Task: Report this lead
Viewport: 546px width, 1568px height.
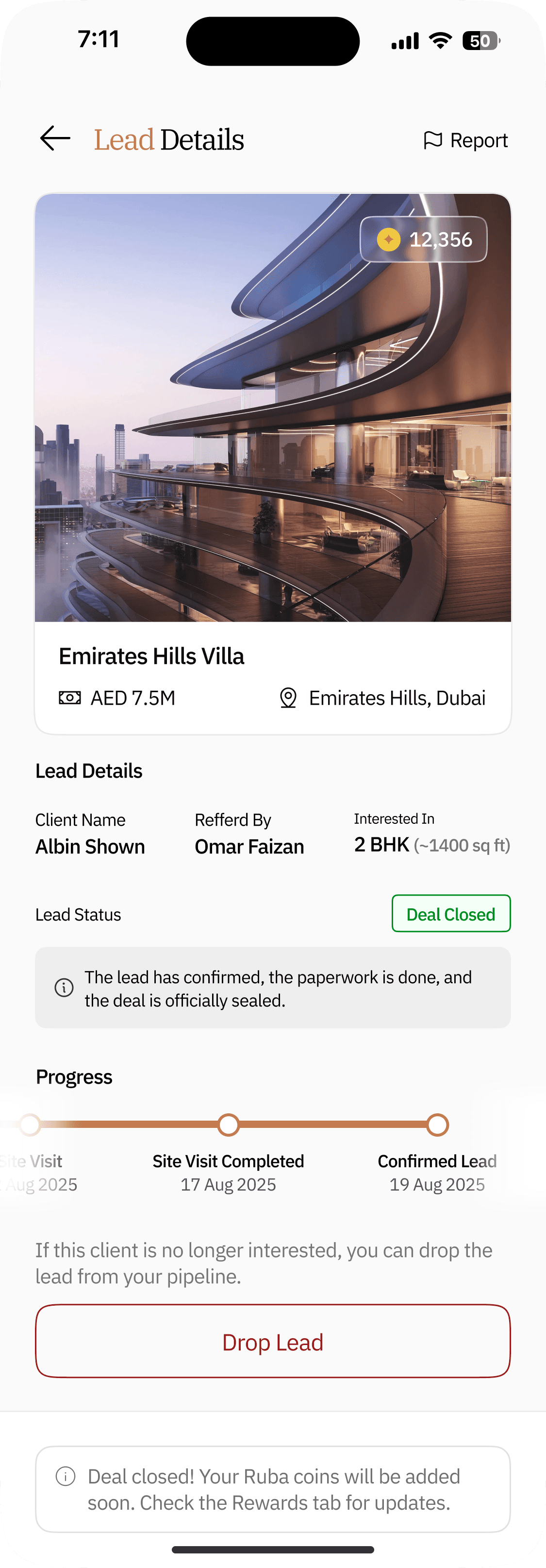Action: point(466,140)
